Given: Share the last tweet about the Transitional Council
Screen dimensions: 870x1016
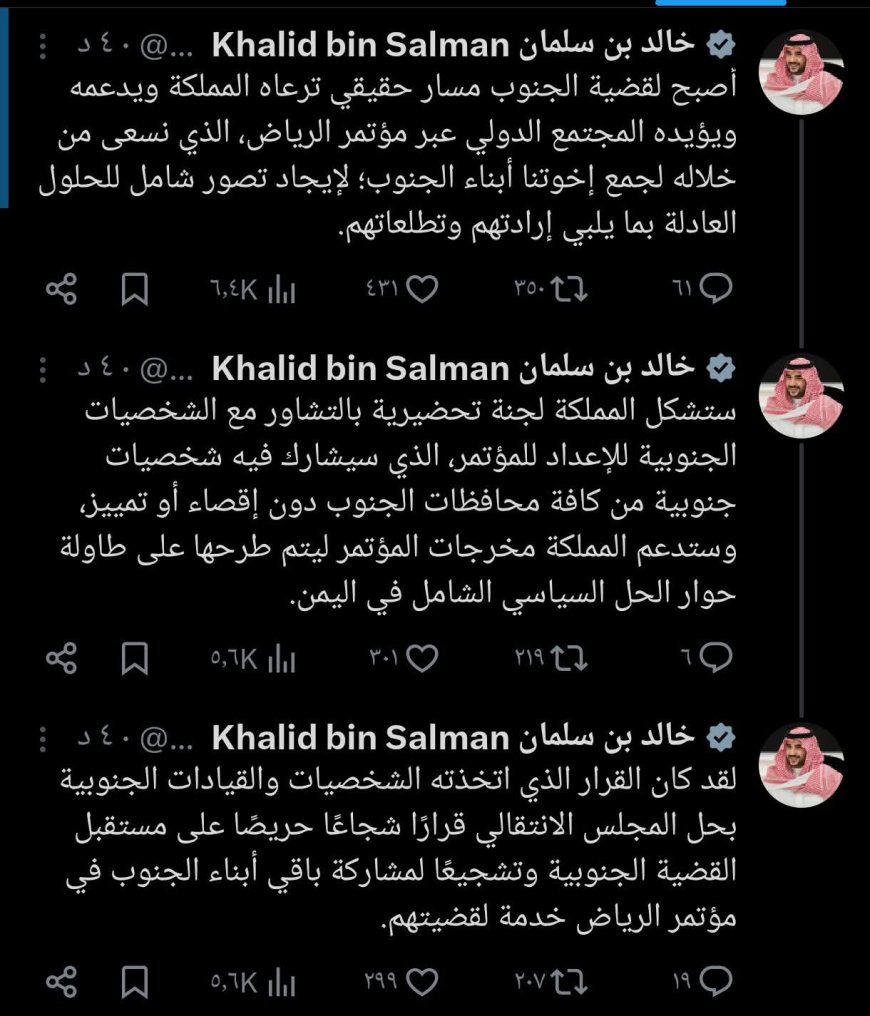Looking at the screenshot, I should 62,980.
